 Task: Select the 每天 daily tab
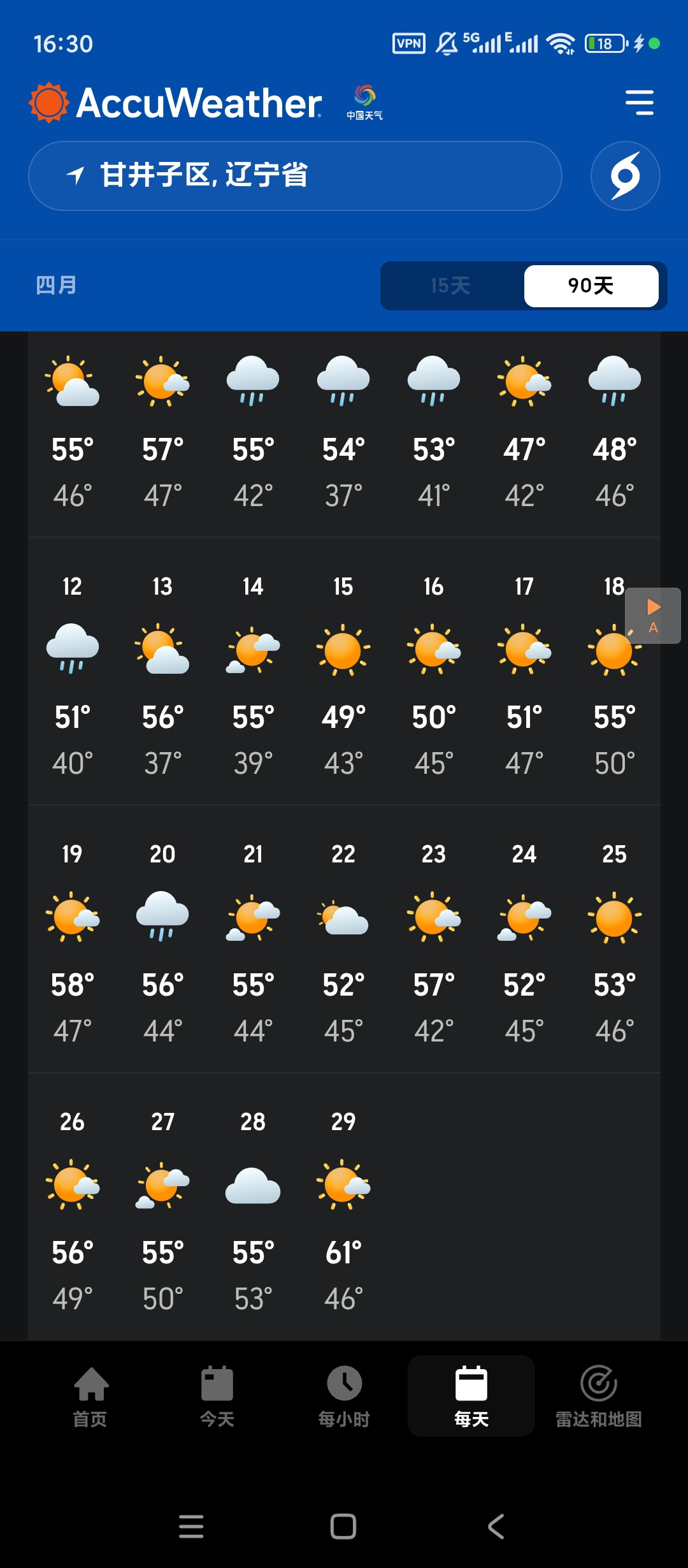click(x=471, y=1395)
